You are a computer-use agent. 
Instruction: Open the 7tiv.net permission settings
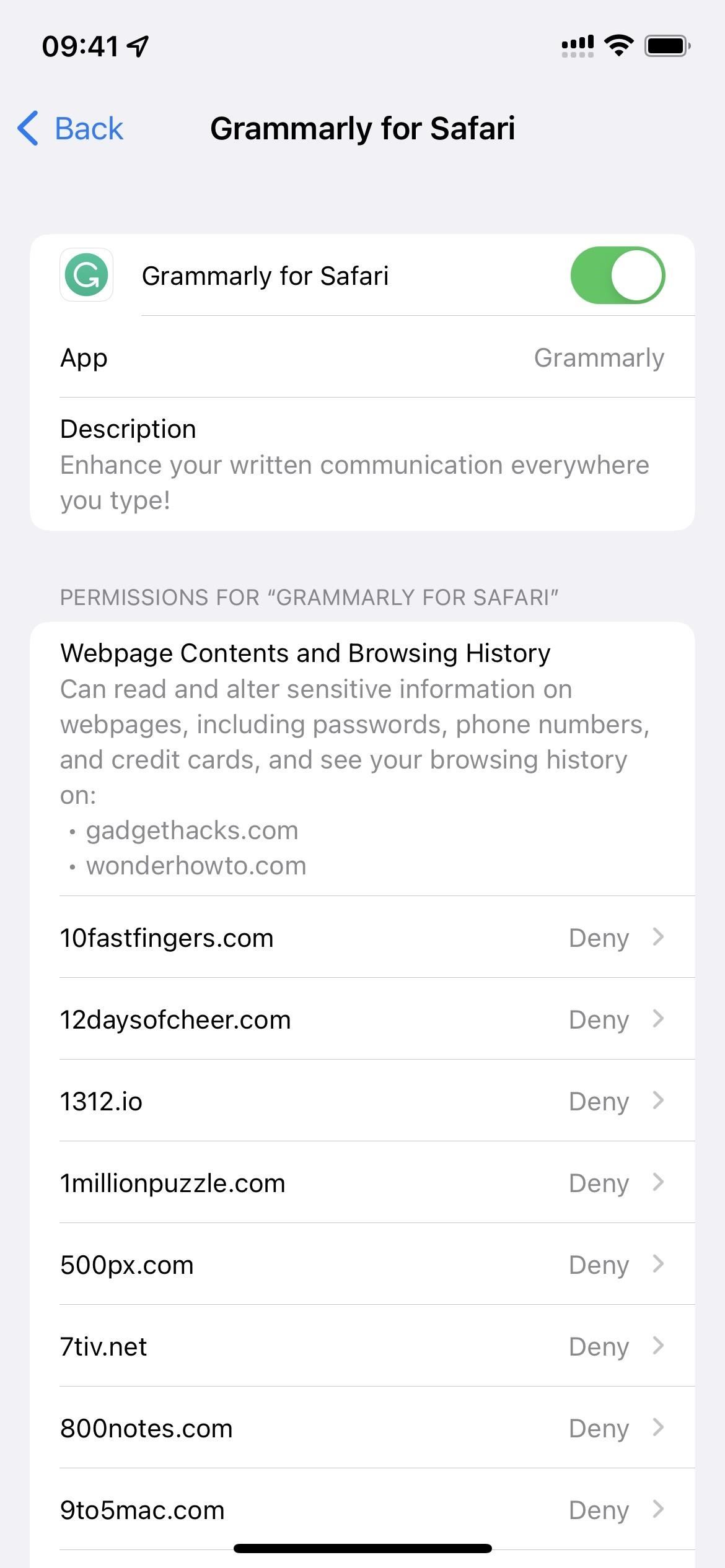[362, 1346]
